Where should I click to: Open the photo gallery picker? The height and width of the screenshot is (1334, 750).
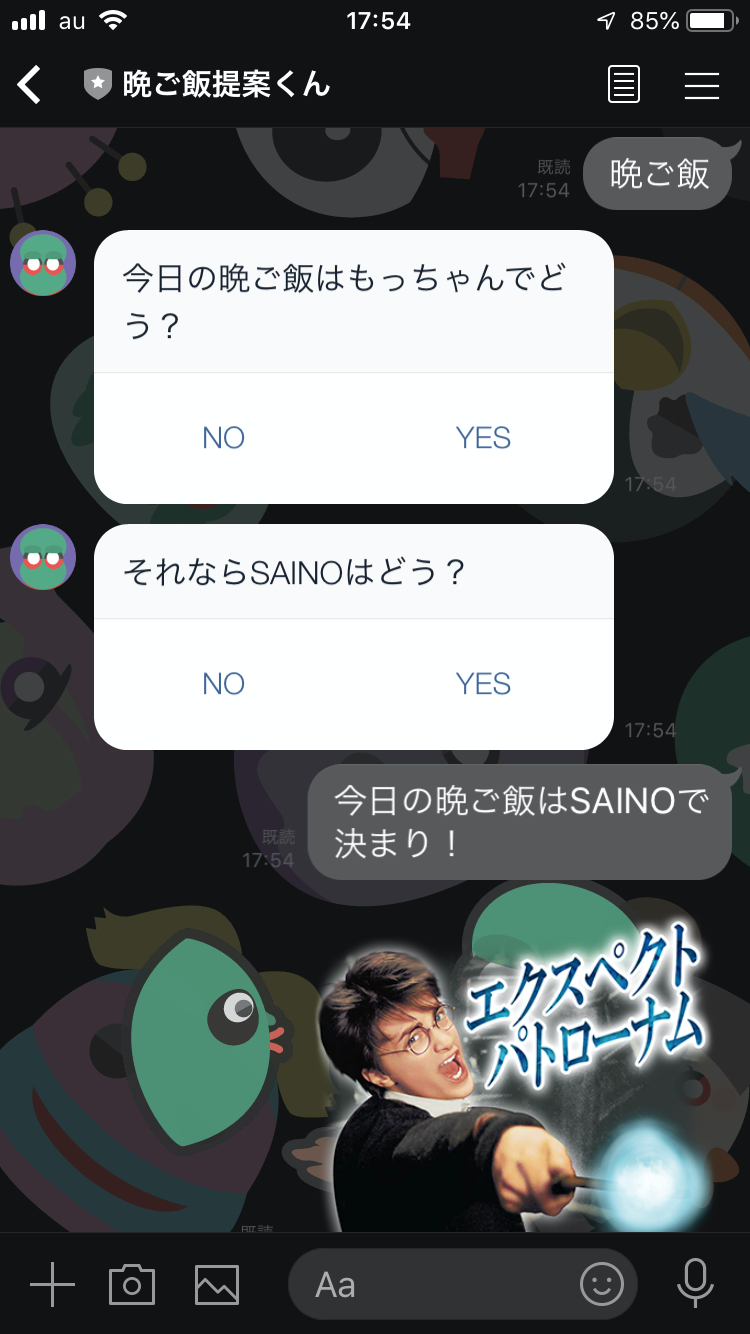[x=216, y=1284]
